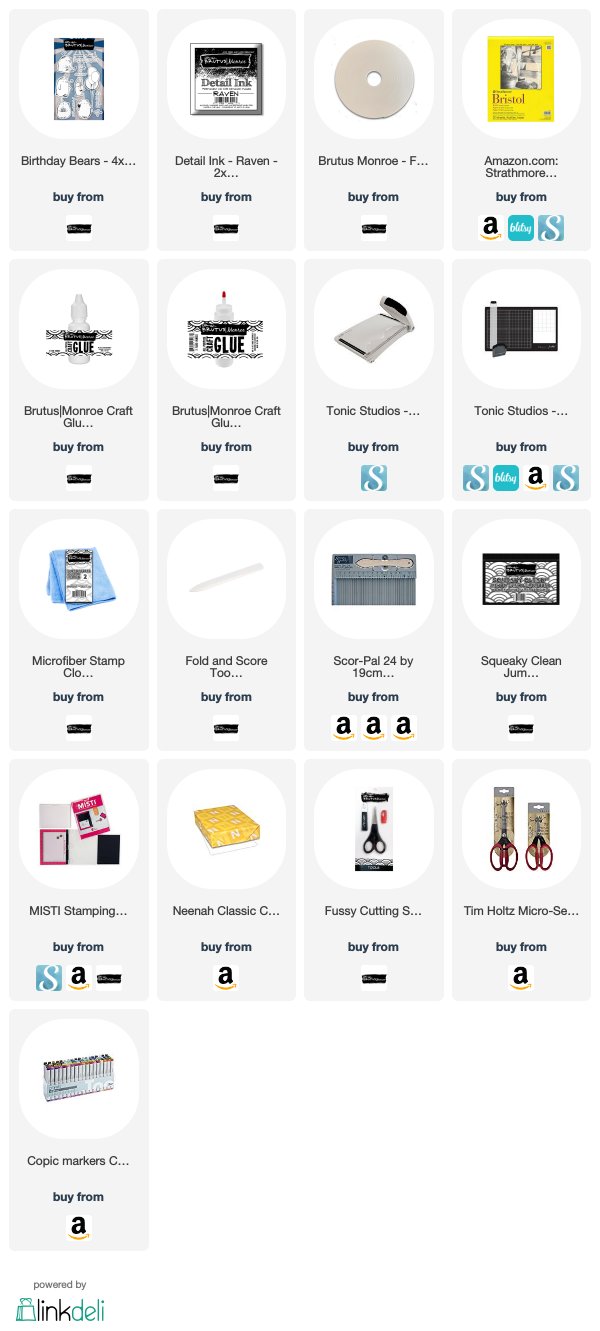
Task: Open the Microfiber Stamp Cloth product tile
Action: pyautogui.click(x=79, y=630)
